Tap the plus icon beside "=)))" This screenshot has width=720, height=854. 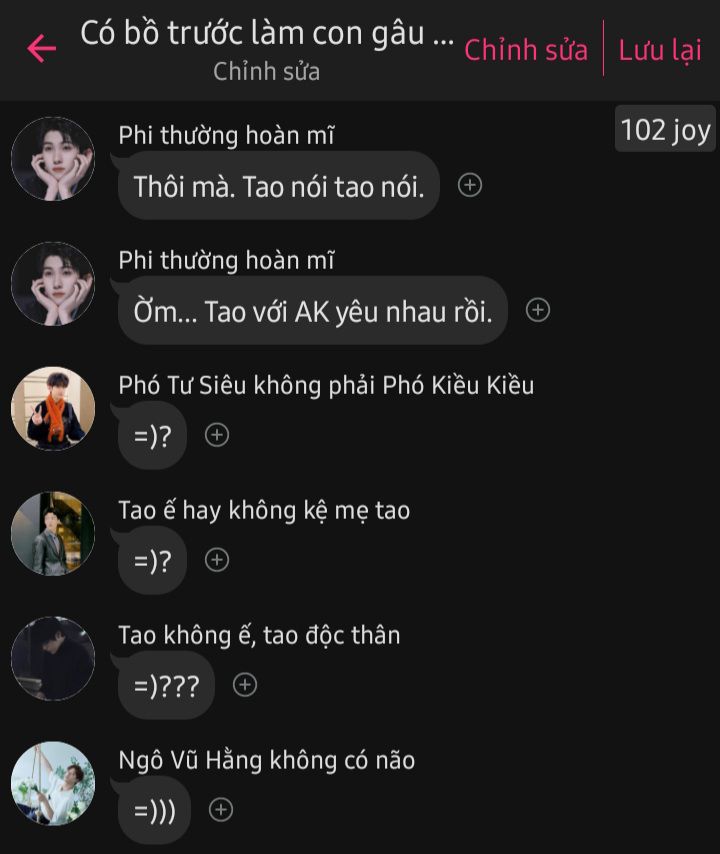[x=221, y=810]
